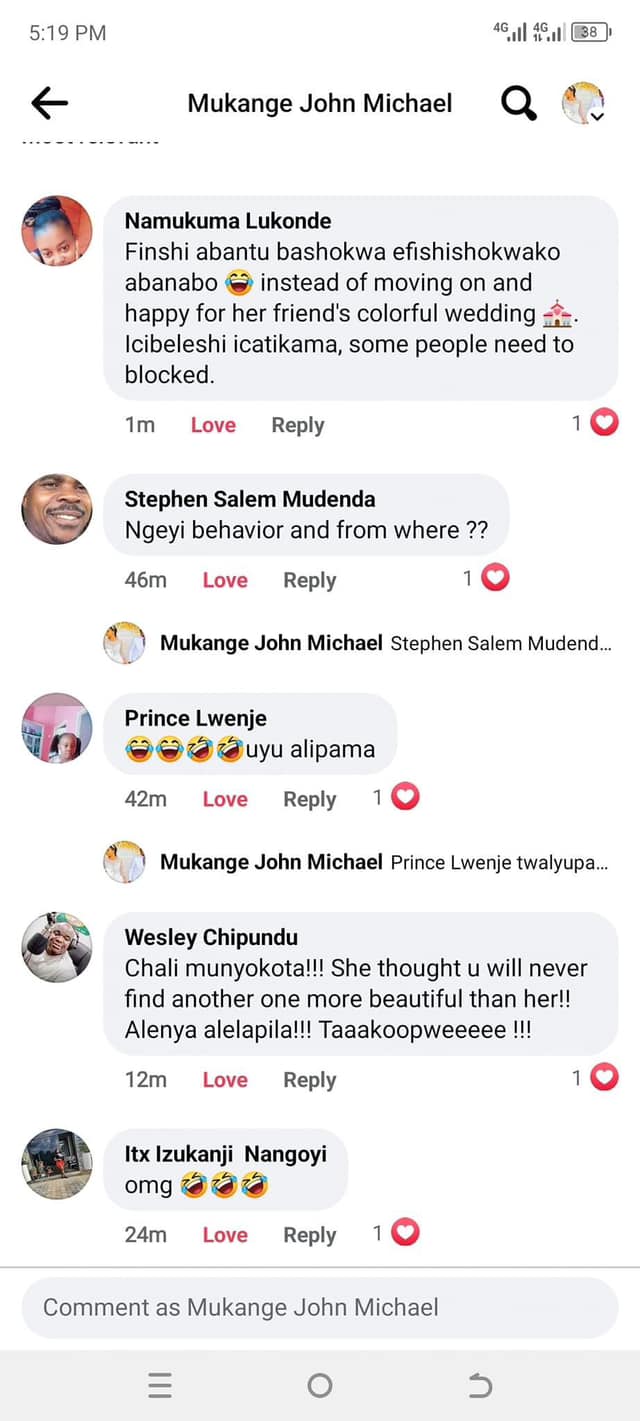Viewport: 640px width, 1421px height.
Task: Reply to Stephen Salem Mudenda's comment
Action: 310,580
